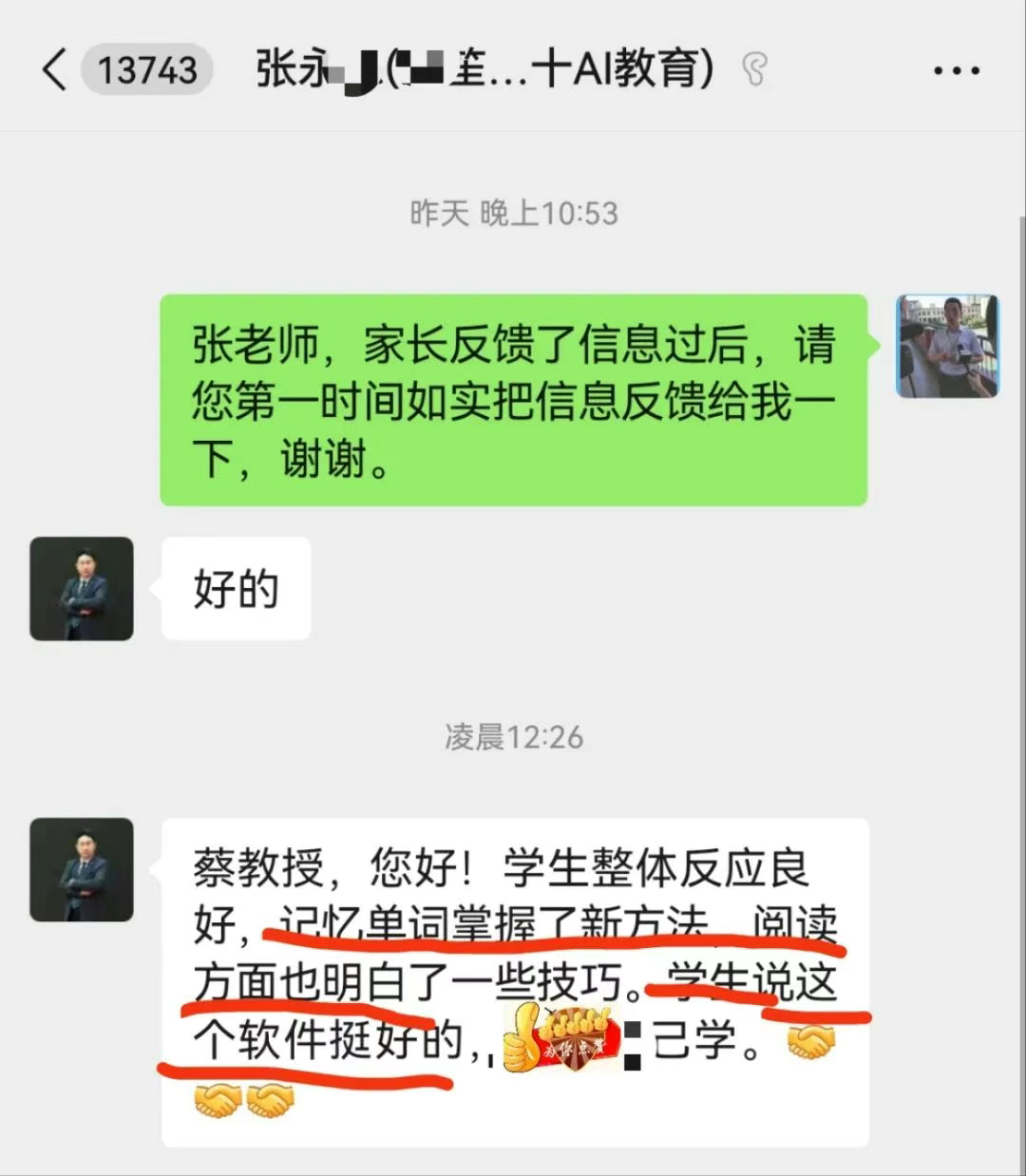
Task: Tap your own avatar beside the green message
Action: [947, 346]
